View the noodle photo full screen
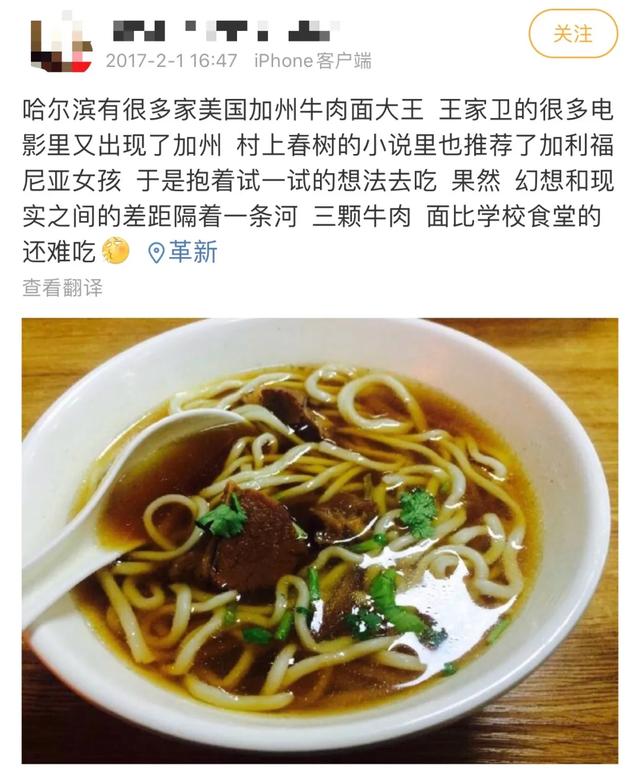Screen dimensions: 640x778 coord(320,540)
